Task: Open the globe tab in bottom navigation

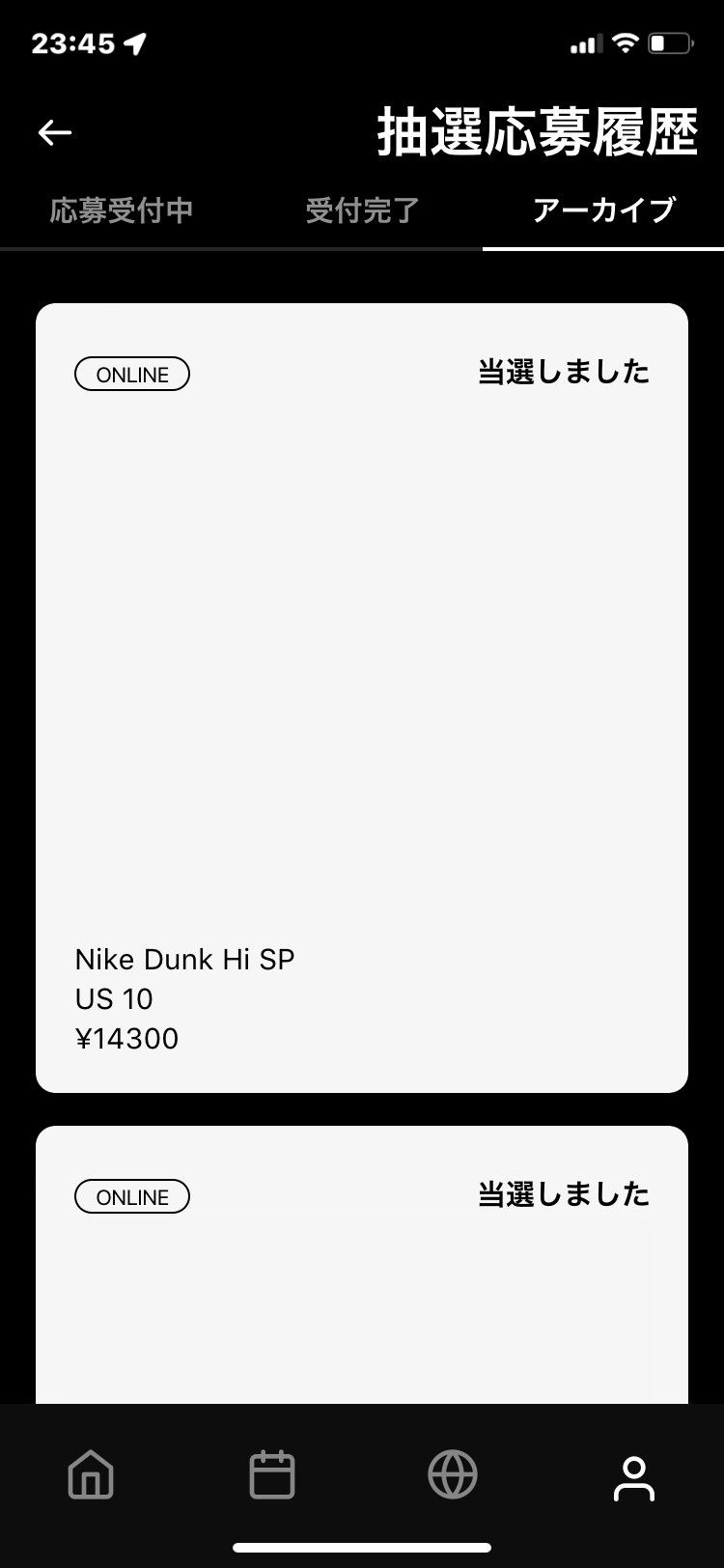Action: (453, 1475)
